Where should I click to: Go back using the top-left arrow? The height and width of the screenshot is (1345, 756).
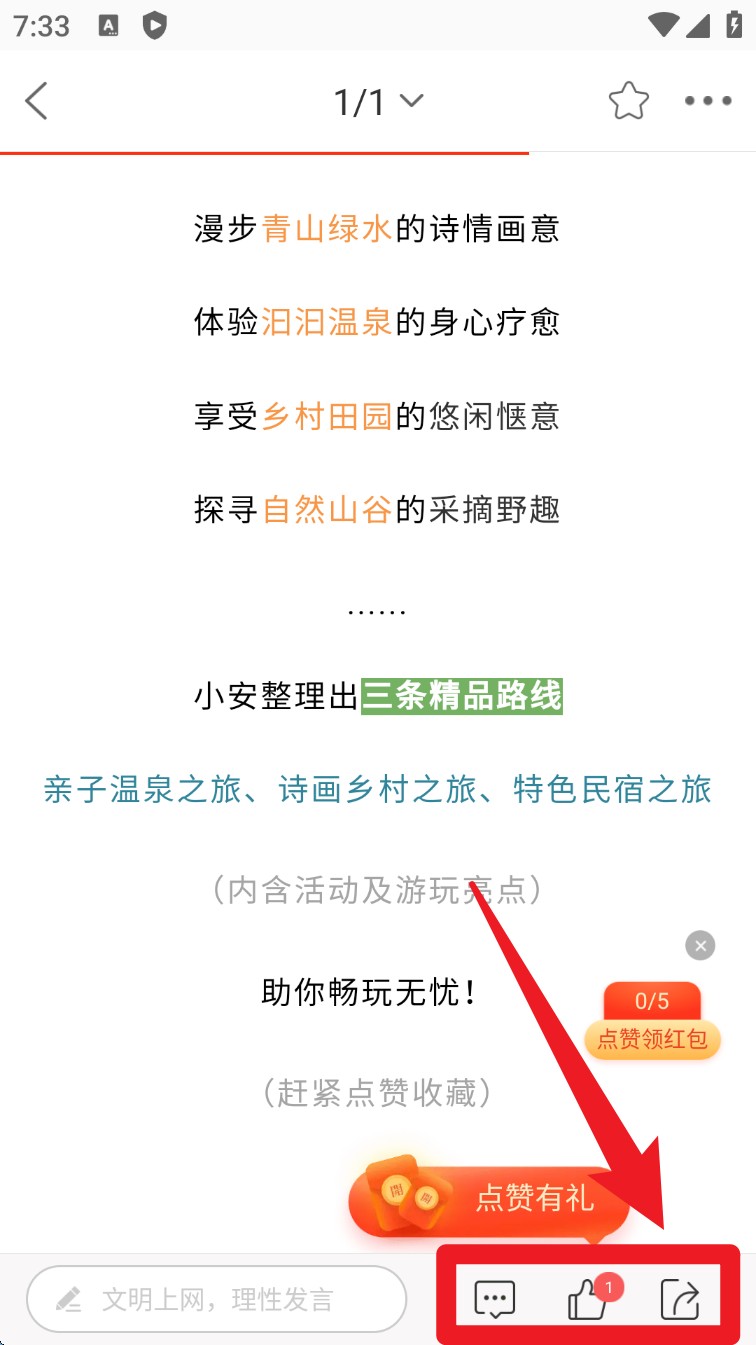point(37,101)
